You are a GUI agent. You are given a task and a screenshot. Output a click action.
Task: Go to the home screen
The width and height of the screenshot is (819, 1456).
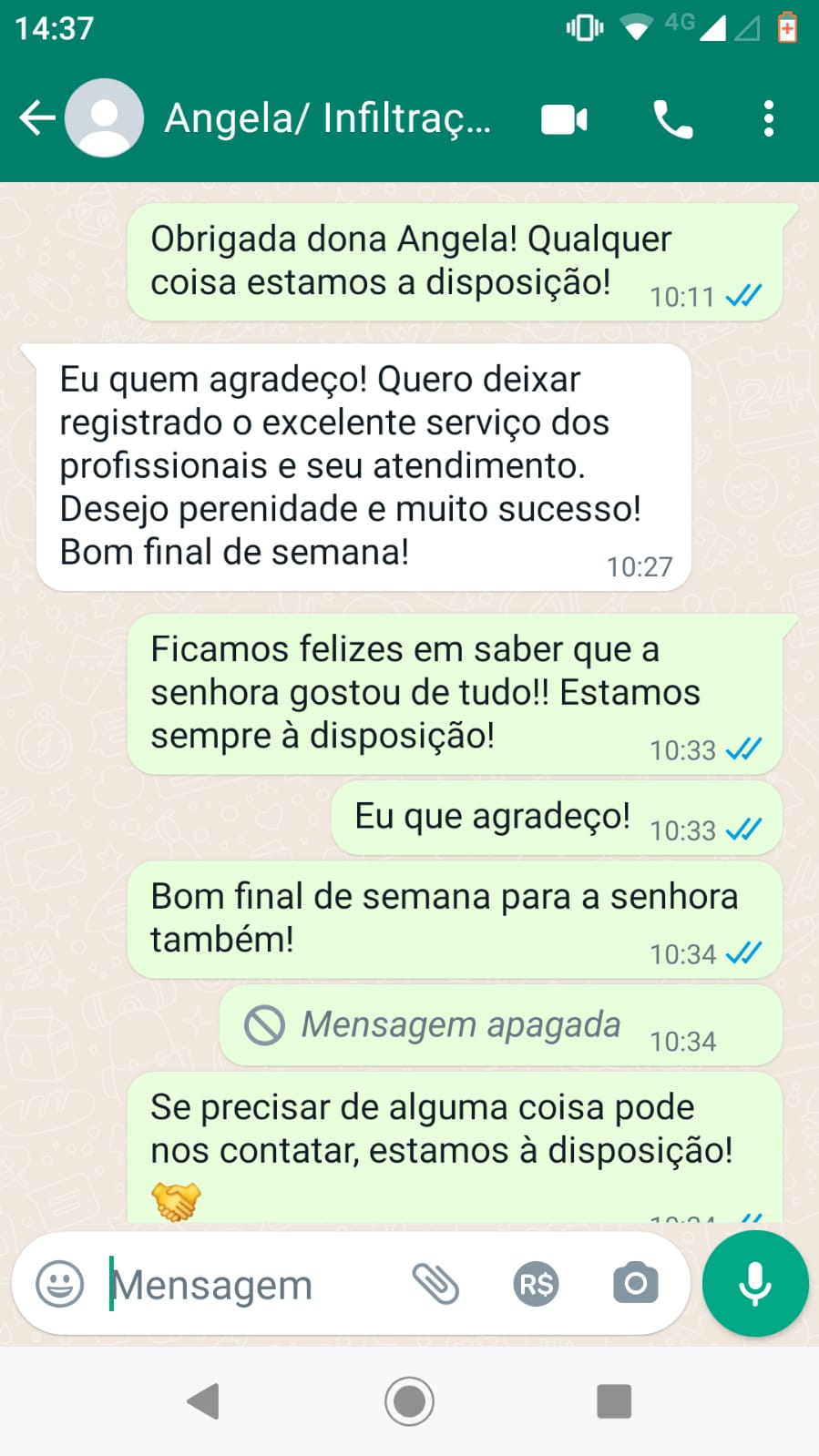pyautogui.click(x=409, y=1401)
